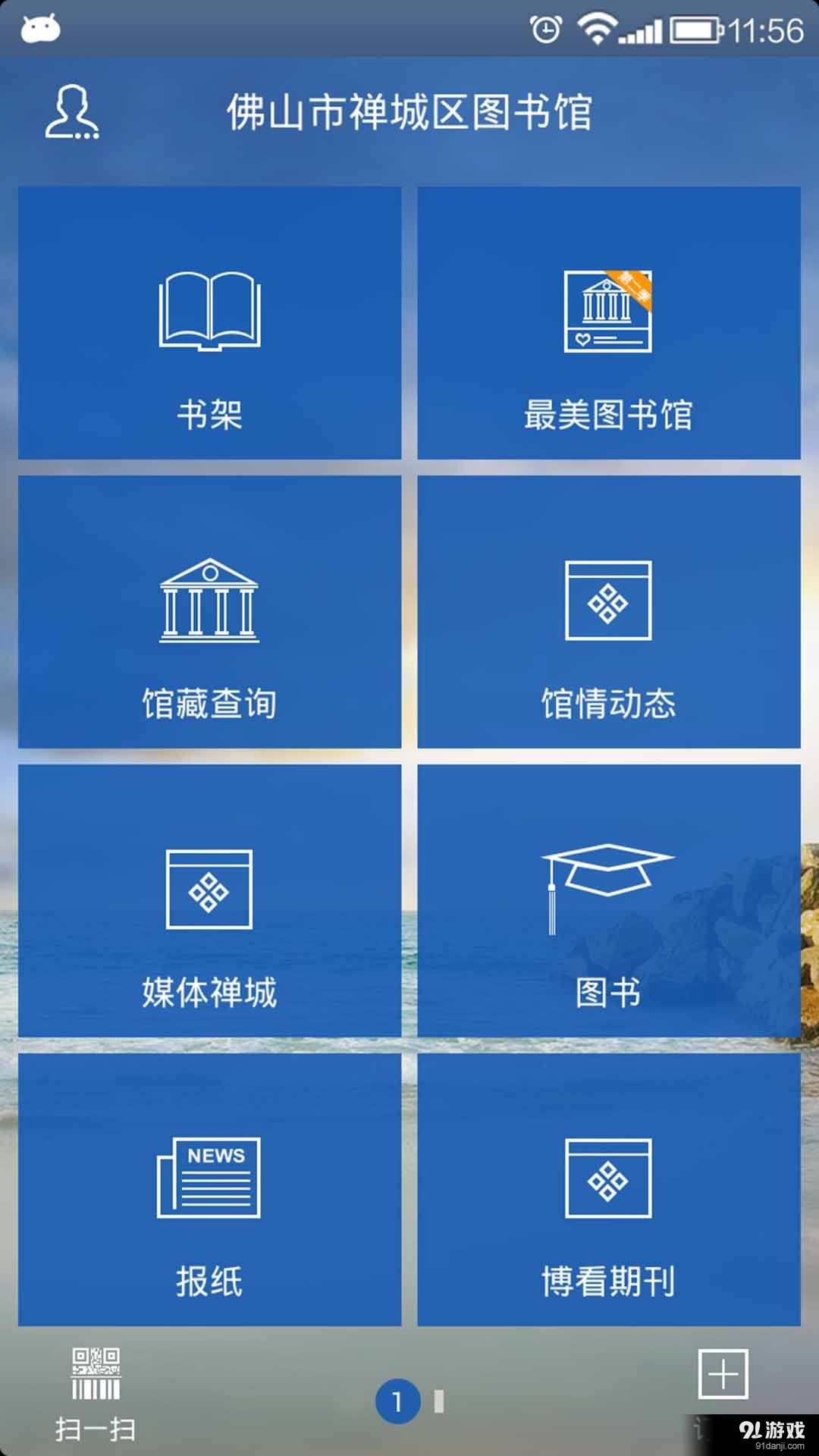Open the 媒体禅城 tile
This screenshot has width=819, height=1456.
[209, 901]
